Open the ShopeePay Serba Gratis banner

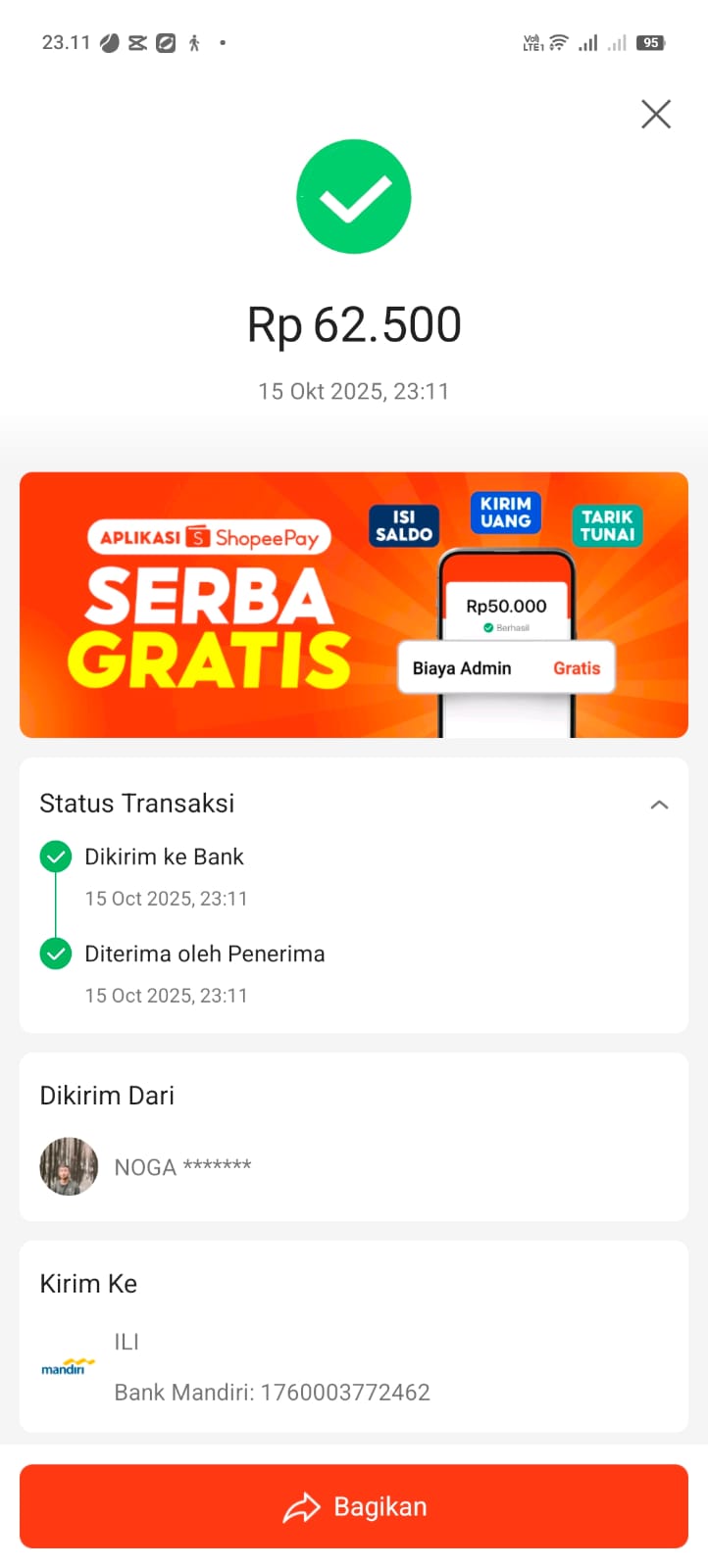click(x=353, y=605)
